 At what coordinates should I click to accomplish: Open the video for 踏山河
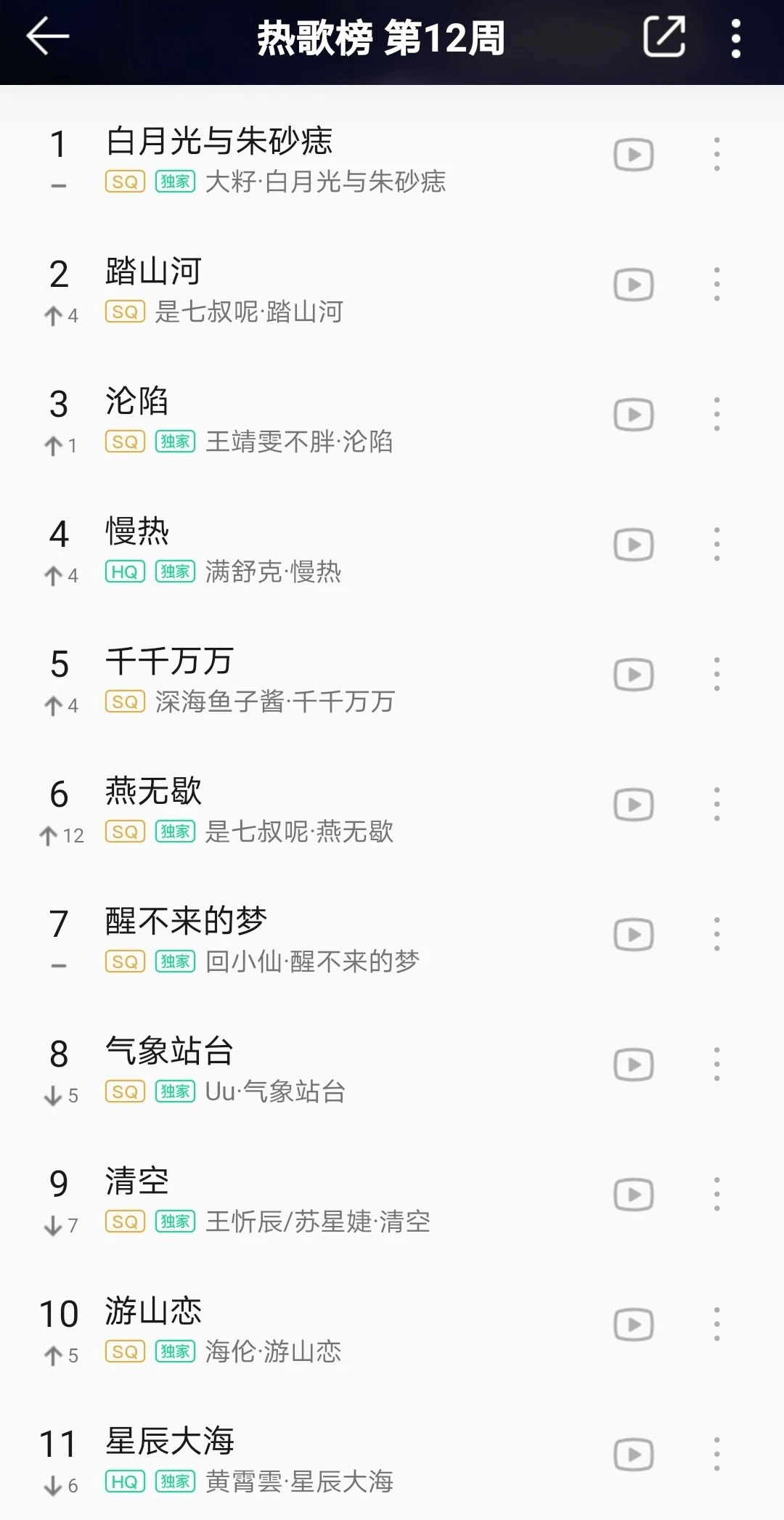click(634, 285)
